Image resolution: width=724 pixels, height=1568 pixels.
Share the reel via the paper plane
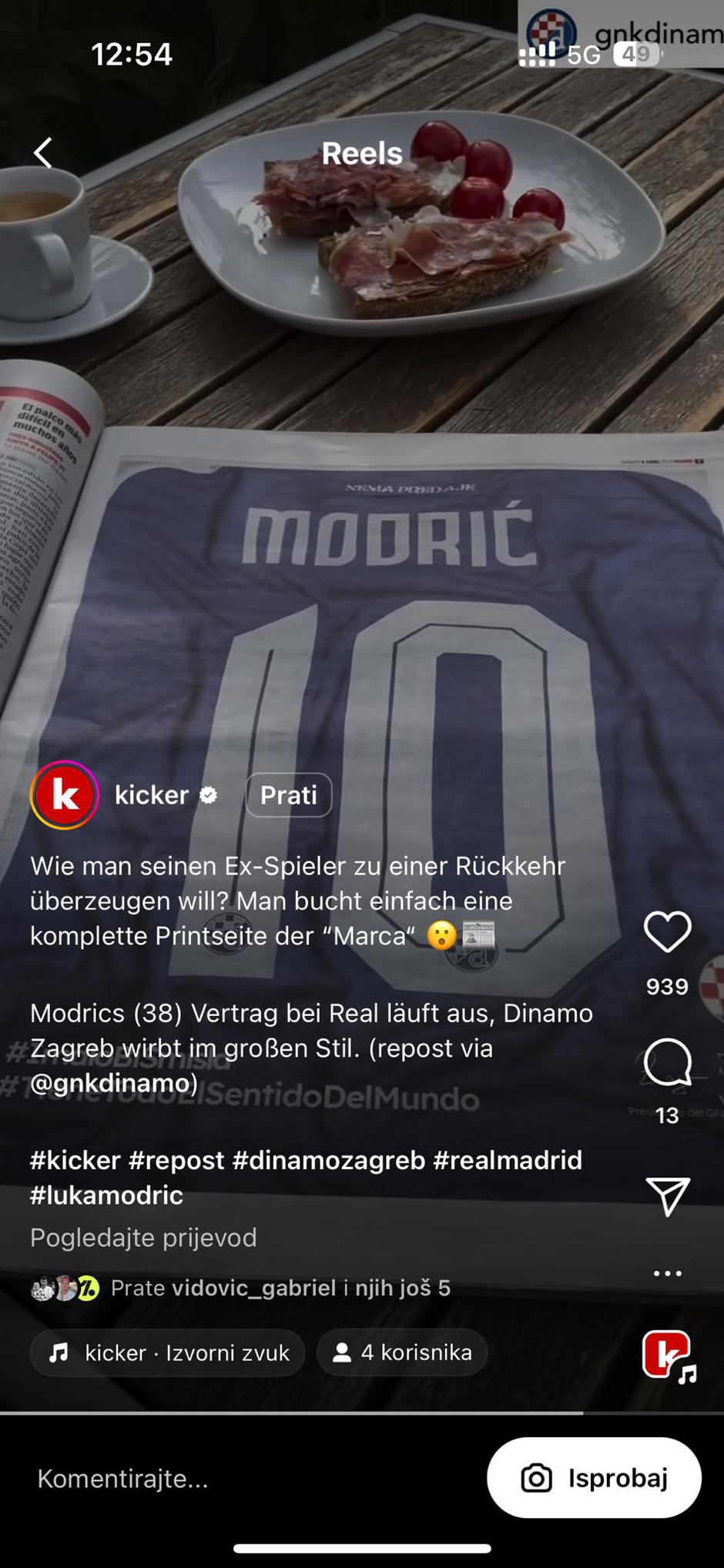pyautogui.click(x=667, y=1195)
